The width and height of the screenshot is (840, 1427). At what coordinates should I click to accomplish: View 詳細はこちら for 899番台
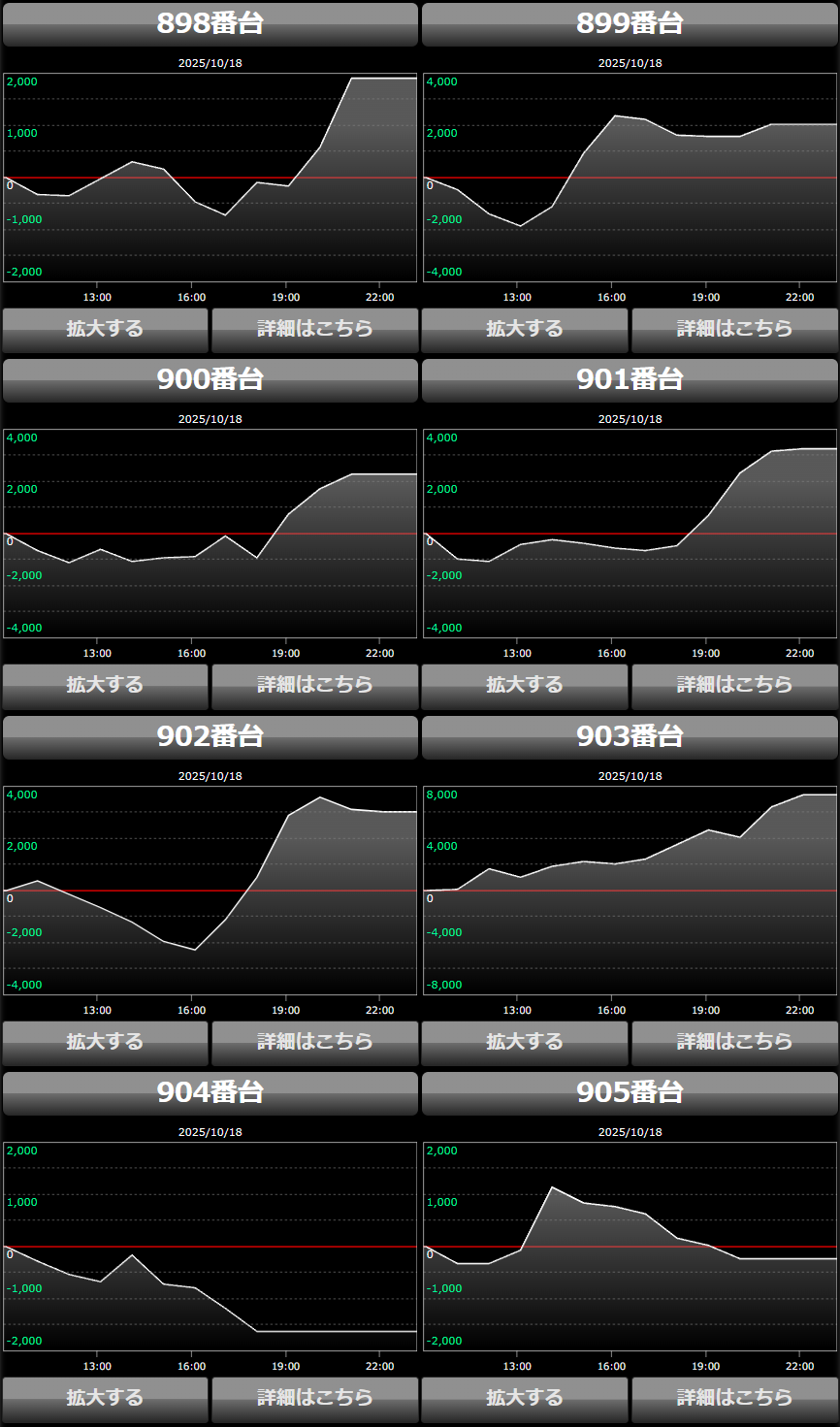click(x=734, y=330)
